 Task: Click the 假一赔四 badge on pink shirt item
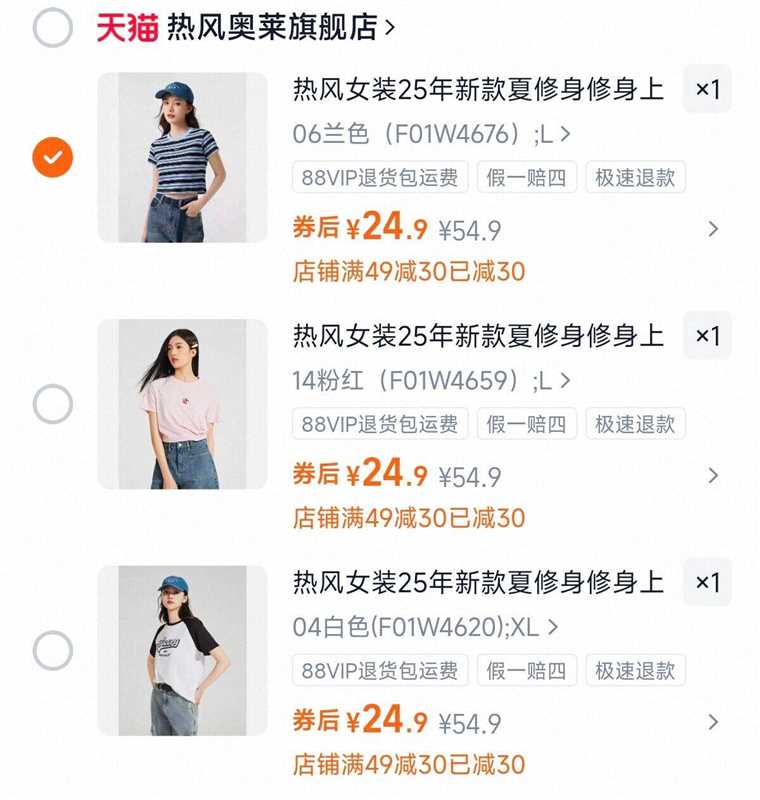tap(527, 423)
